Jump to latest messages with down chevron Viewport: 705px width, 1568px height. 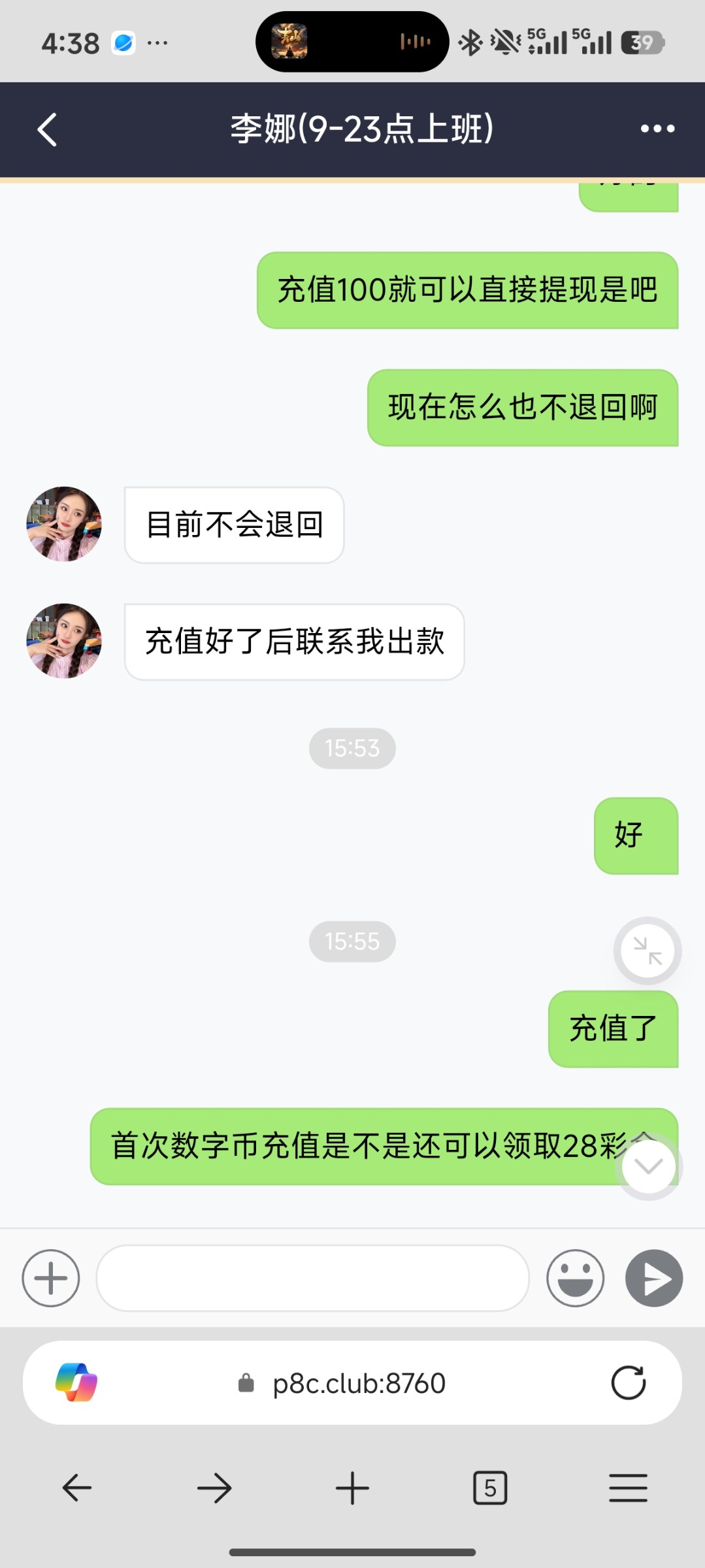[x=648, y=1167]
